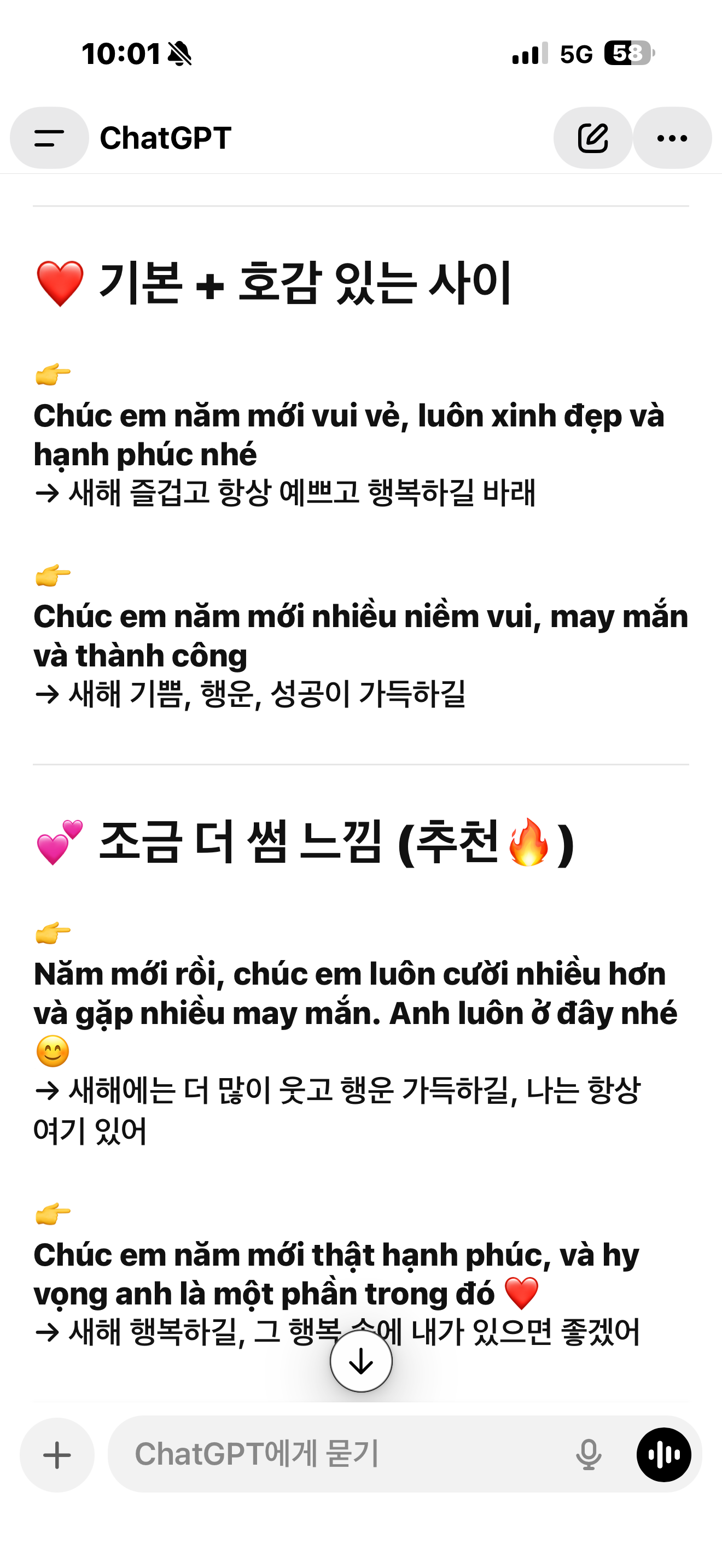Start a new chat with compose icon
This screenshot has width=722, height=1568.
[x=592, y=138]
